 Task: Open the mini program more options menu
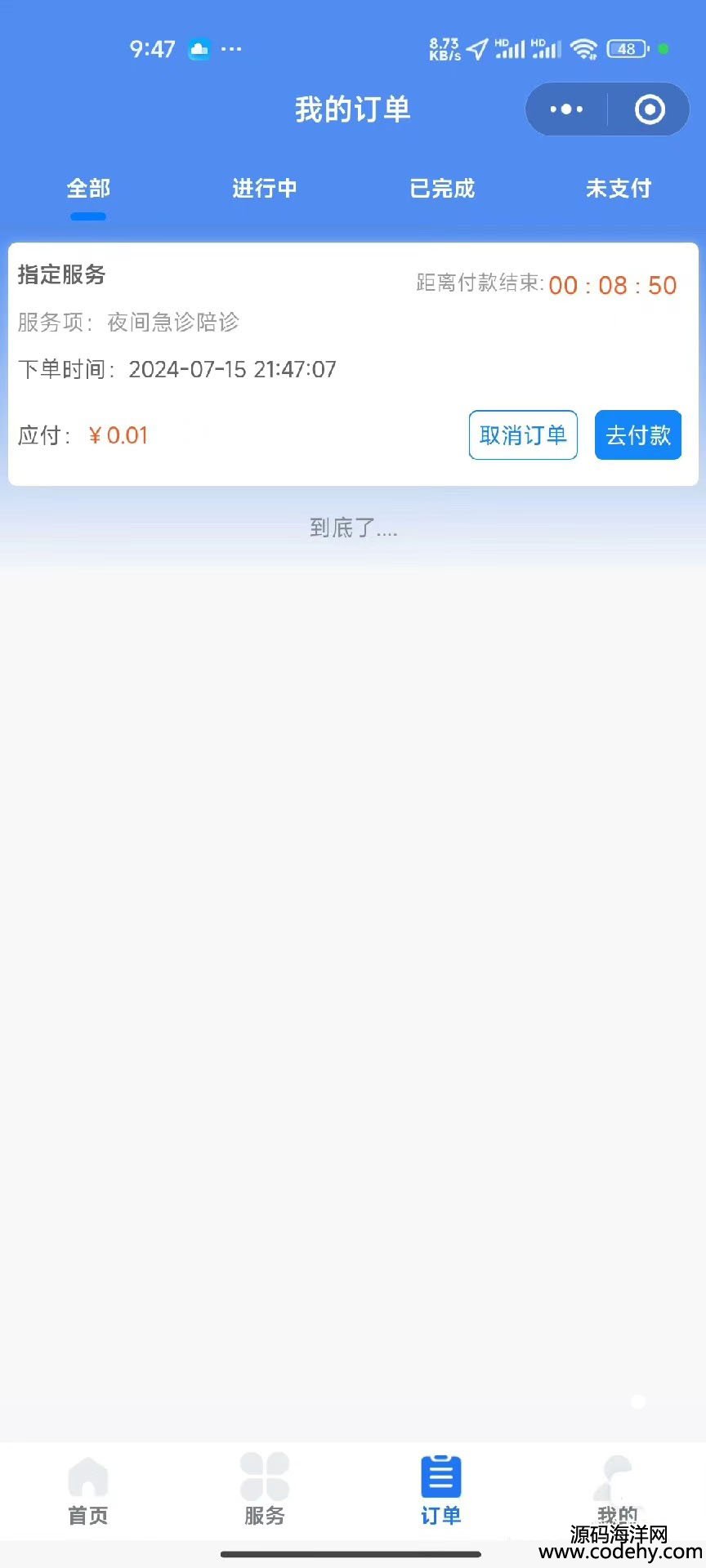click(566, 109)
